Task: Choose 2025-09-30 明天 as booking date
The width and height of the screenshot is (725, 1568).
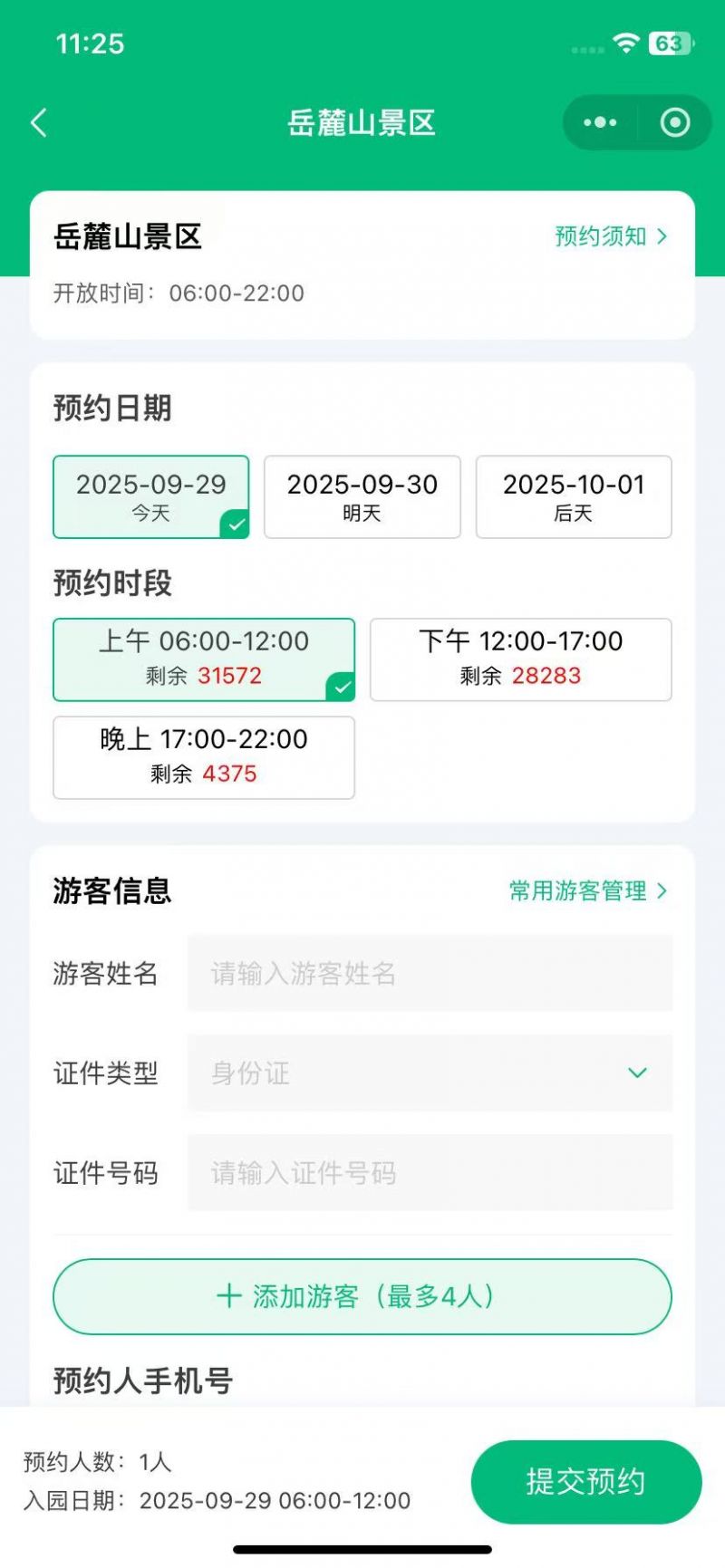Action: click(362, 496)
